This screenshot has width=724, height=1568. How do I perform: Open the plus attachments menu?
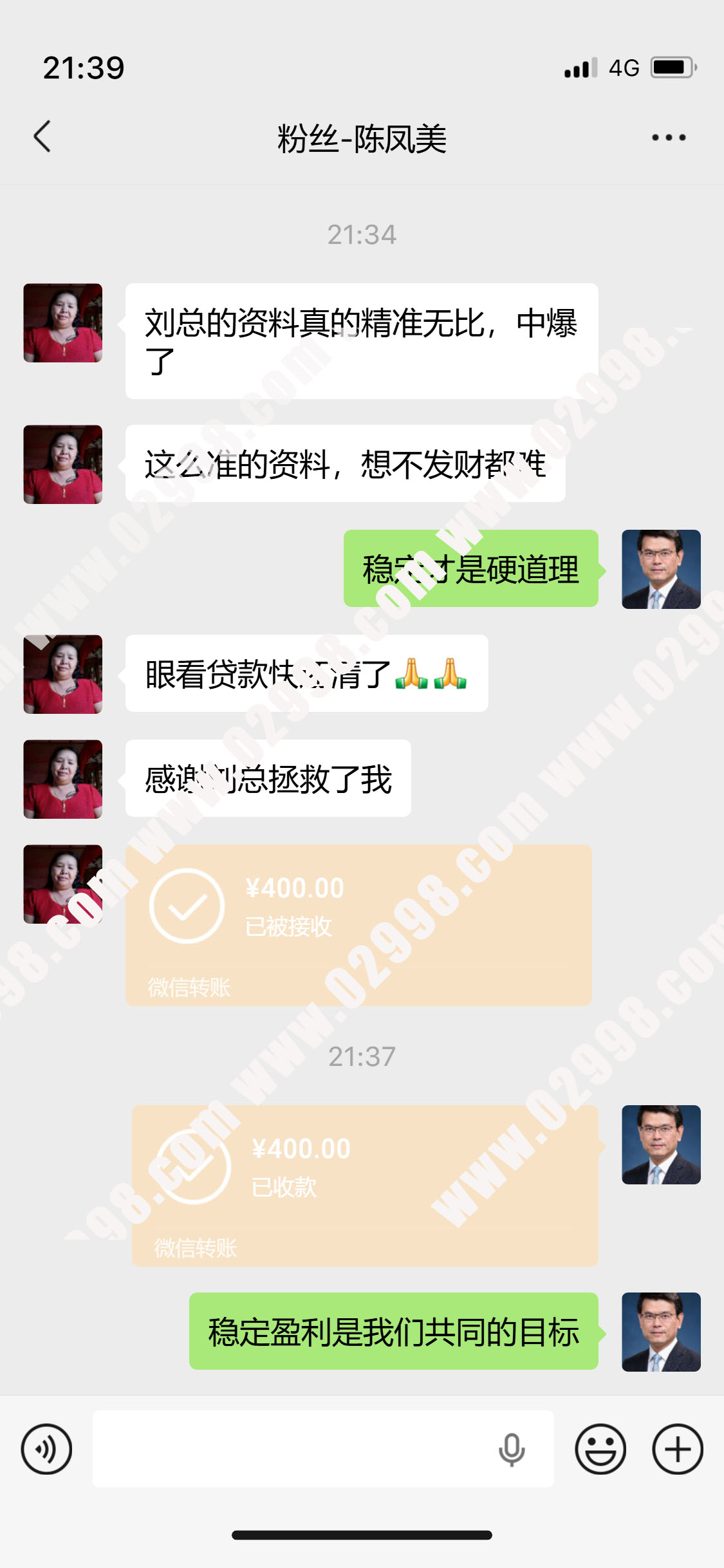(x=677, y=1449)
